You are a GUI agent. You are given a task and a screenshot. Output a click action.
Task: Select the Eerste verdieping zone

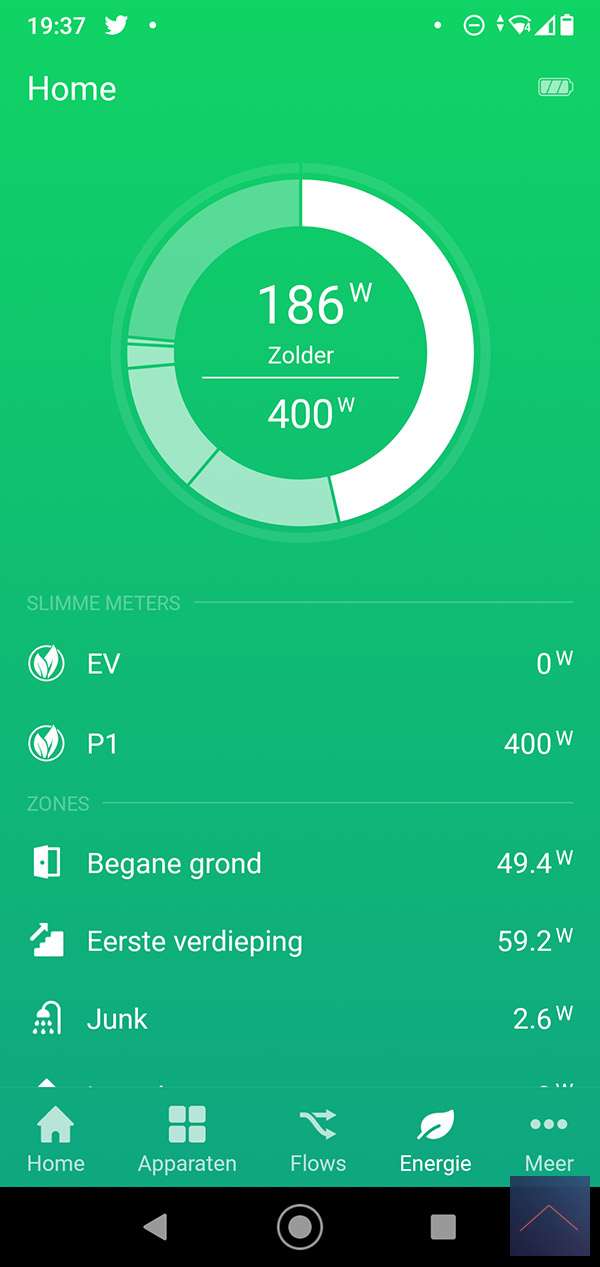pyautogui.click(x=300, y=941)
